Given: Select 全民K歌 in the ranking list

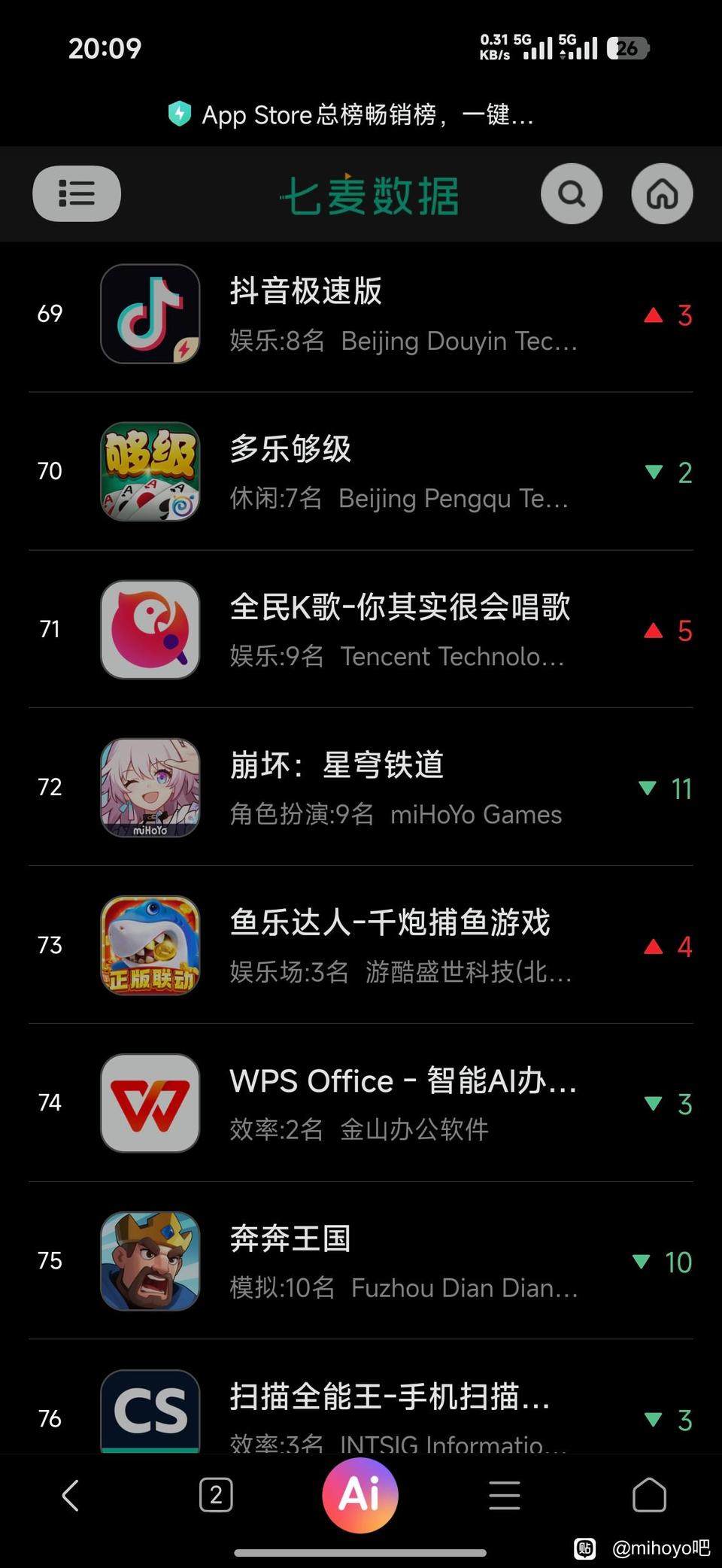Looking at the screenshot, I should click(361, 630).
